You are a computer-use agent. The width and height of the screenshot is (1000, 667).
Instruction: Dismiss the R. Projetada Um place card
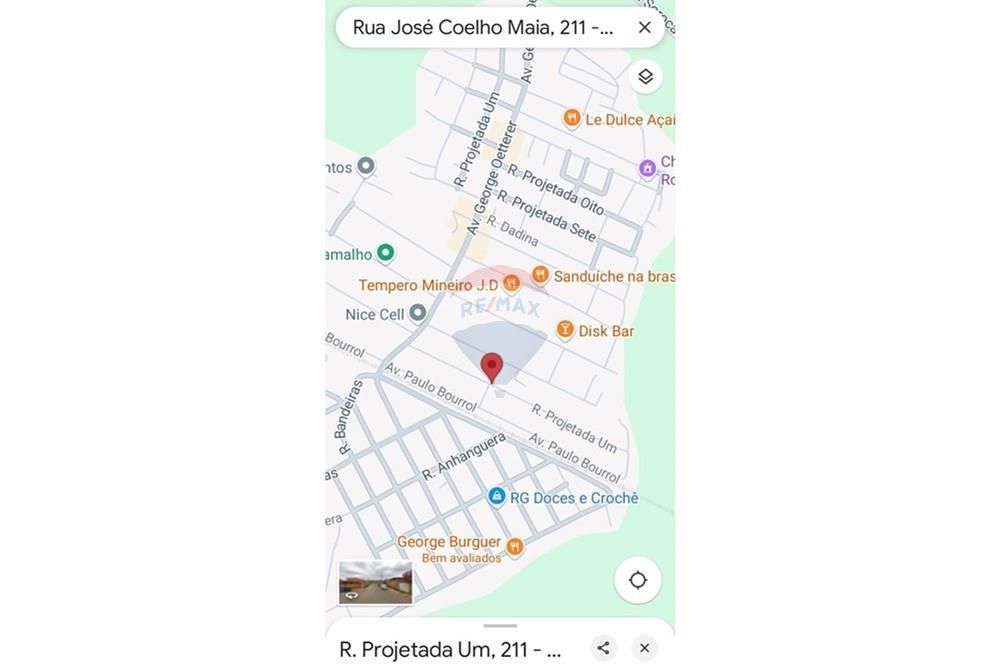click(x=645, y=648)
